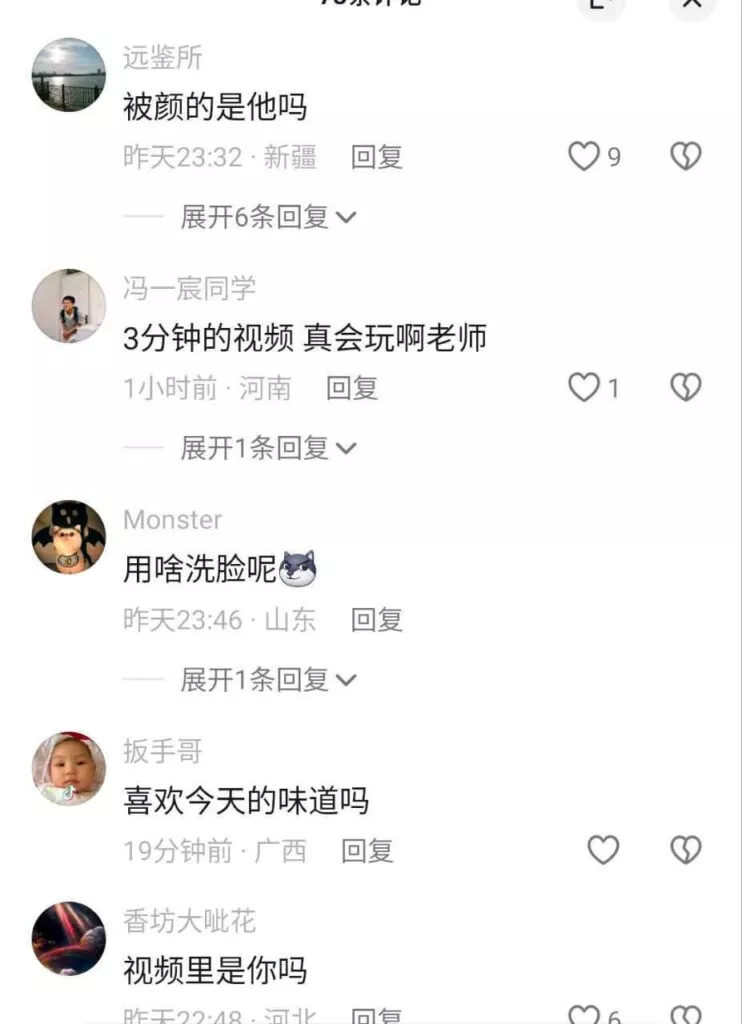The image size is (742, 1024).
Task: Expand 1 reply under Monster's comment
Action: click(268, 680)
